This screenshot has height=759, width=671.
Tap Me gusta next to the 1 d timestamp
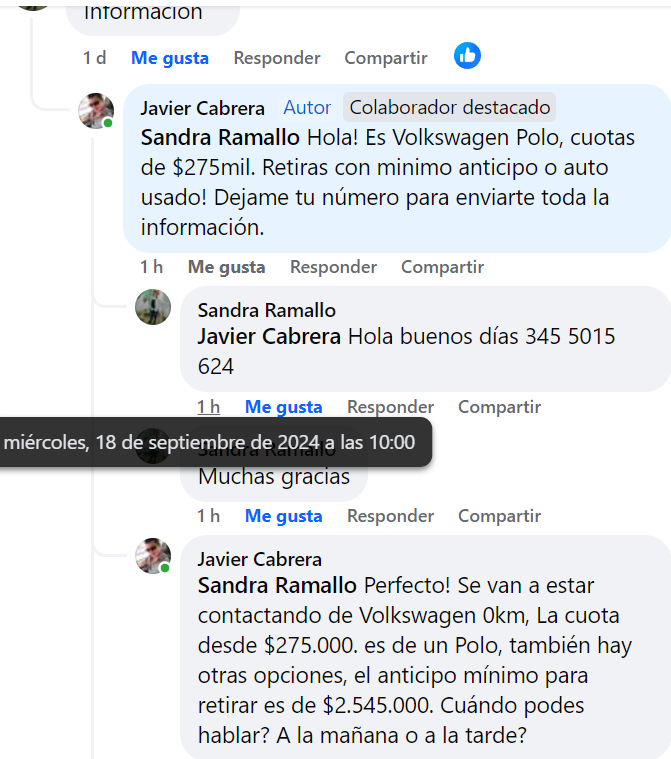(x=170, y=58)
